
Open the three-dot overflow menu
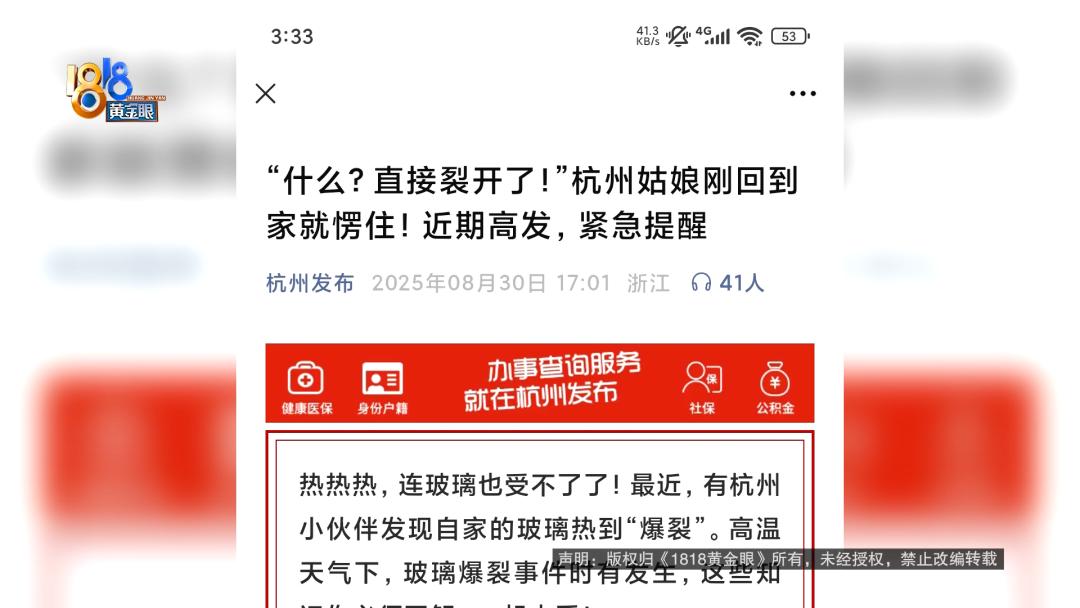point(802,94)
